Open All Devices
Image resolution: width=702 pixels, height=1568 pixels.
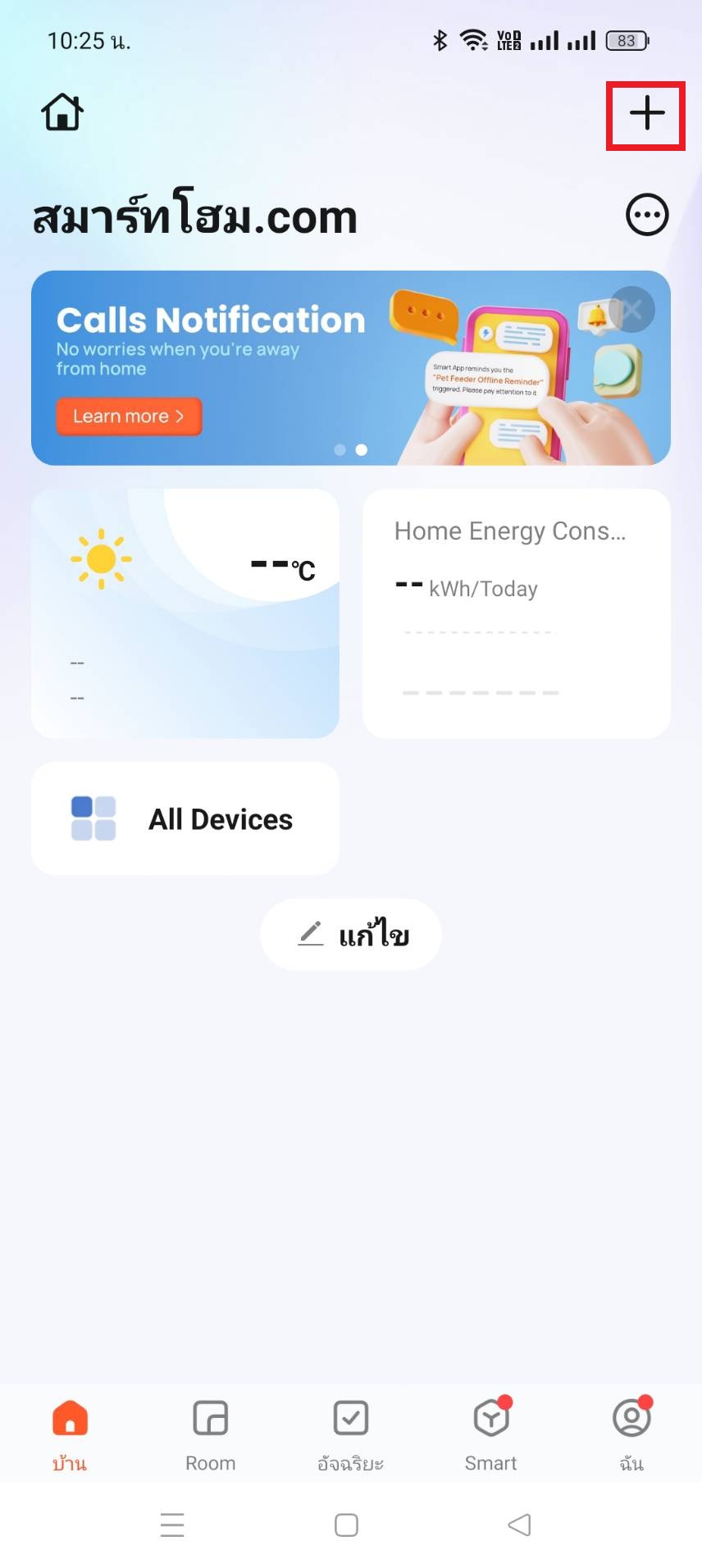tap(185, 818)
